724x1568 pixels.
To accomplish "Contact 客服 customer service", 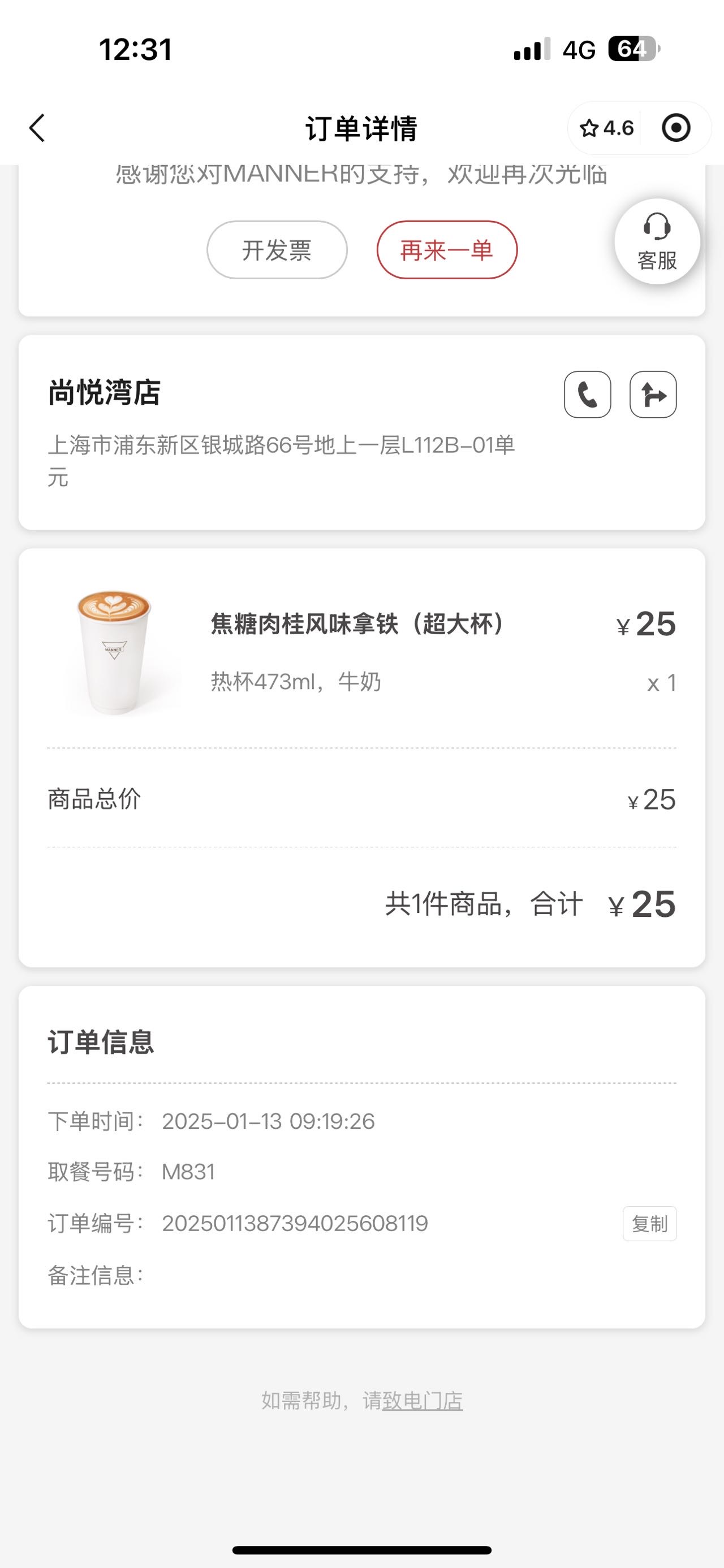I will (x=657, y=242).
